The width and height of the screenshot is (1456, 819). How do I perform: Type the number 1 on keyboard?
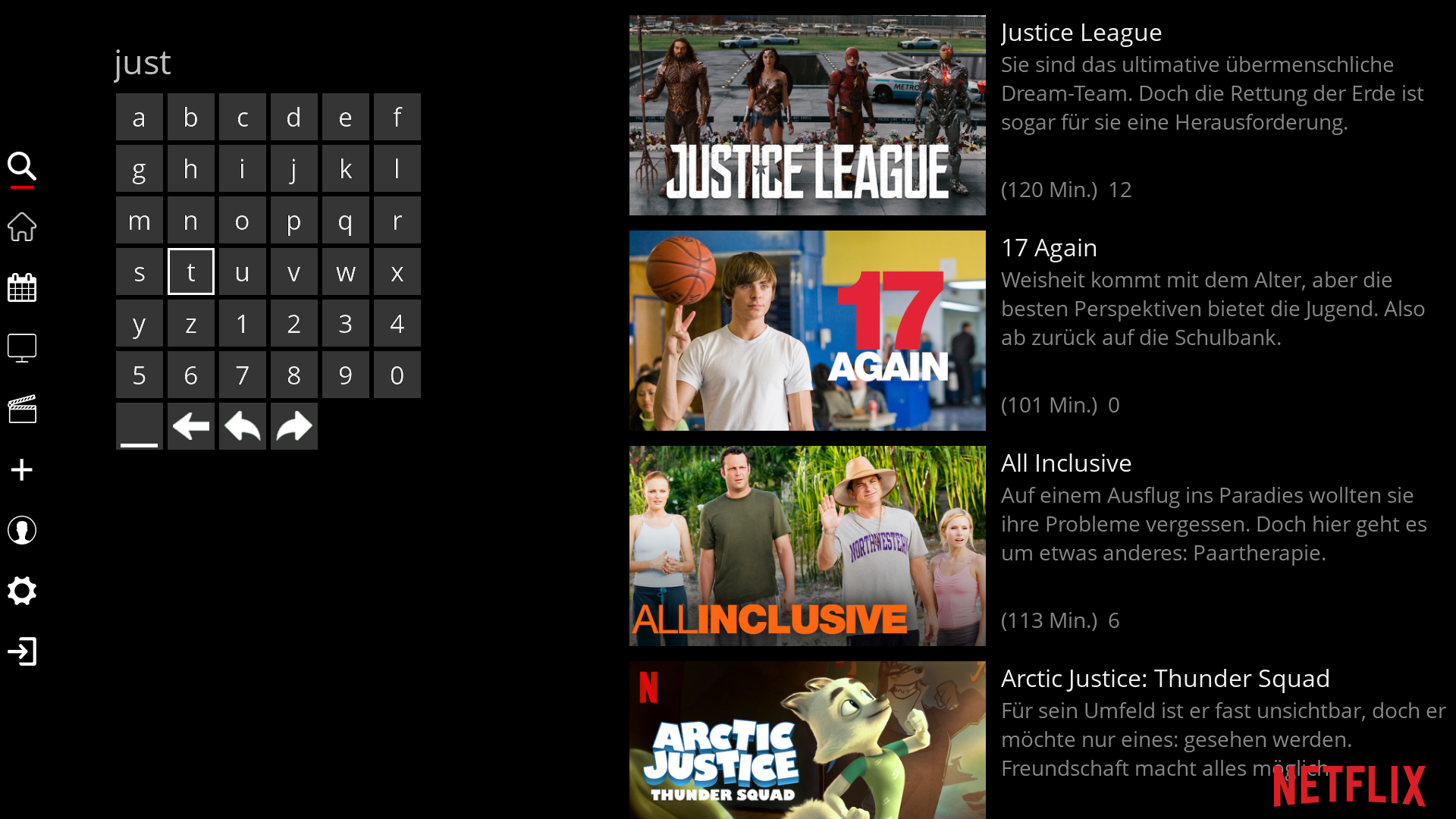click(x=242, y=323)
